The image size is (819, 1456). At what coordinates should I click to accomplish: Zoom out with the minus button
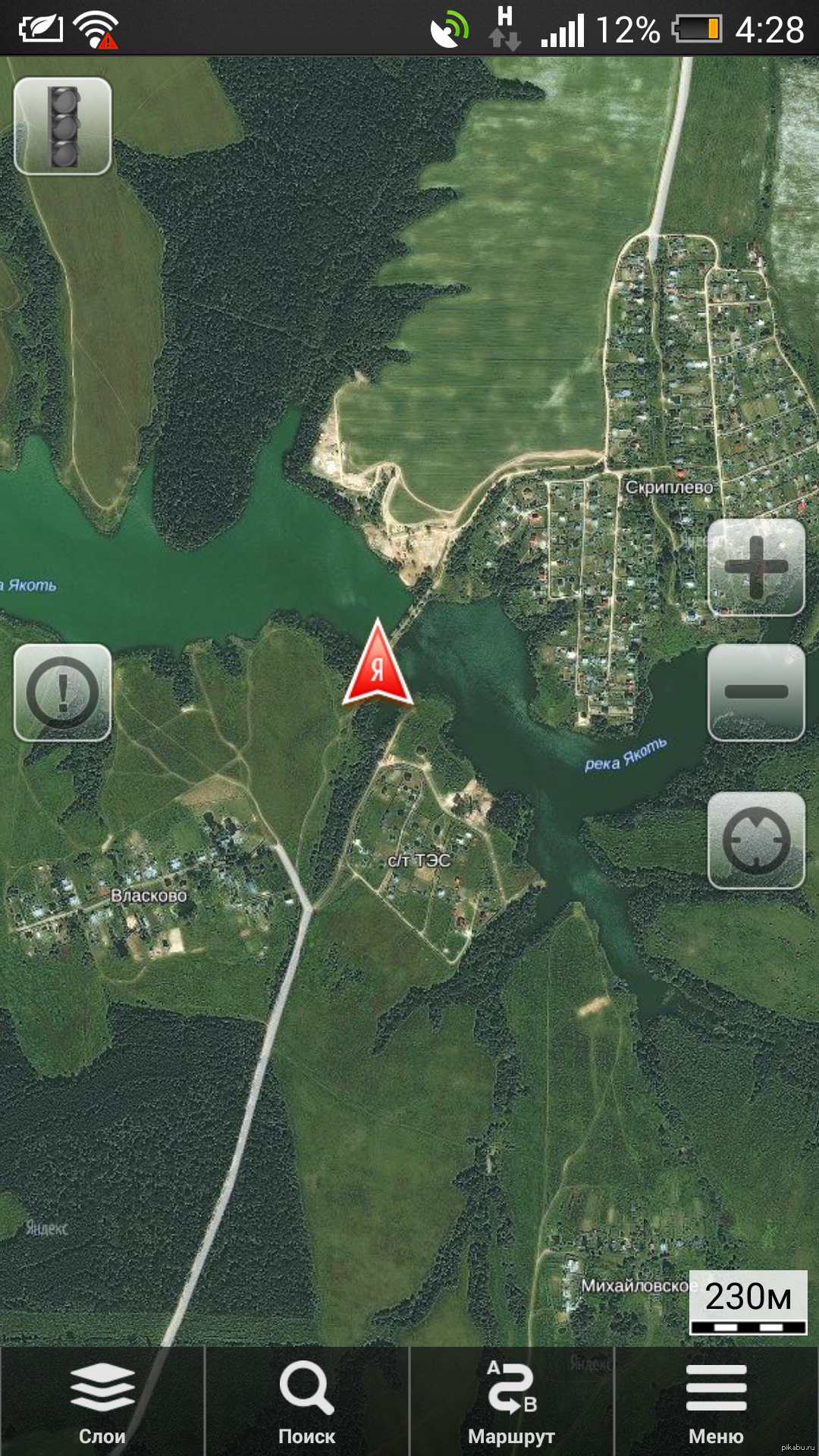tap(756, 692)
